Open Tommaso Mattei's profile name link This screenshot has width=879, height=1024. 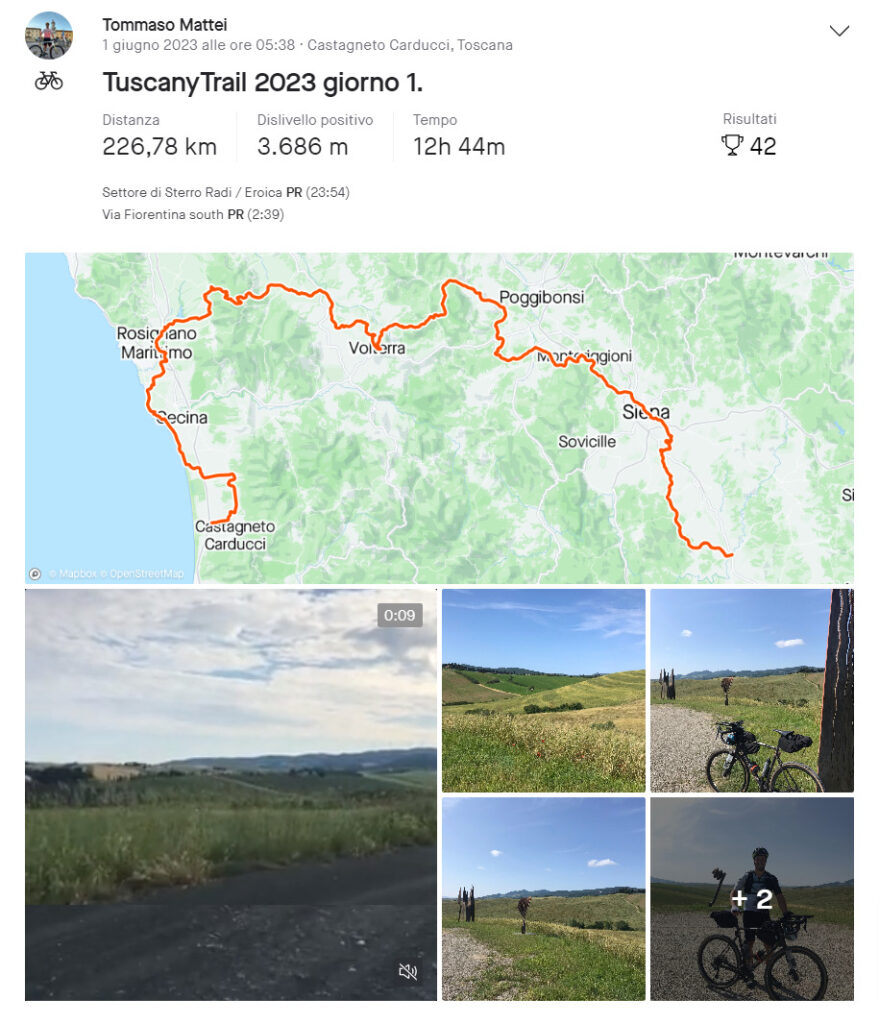164,24
